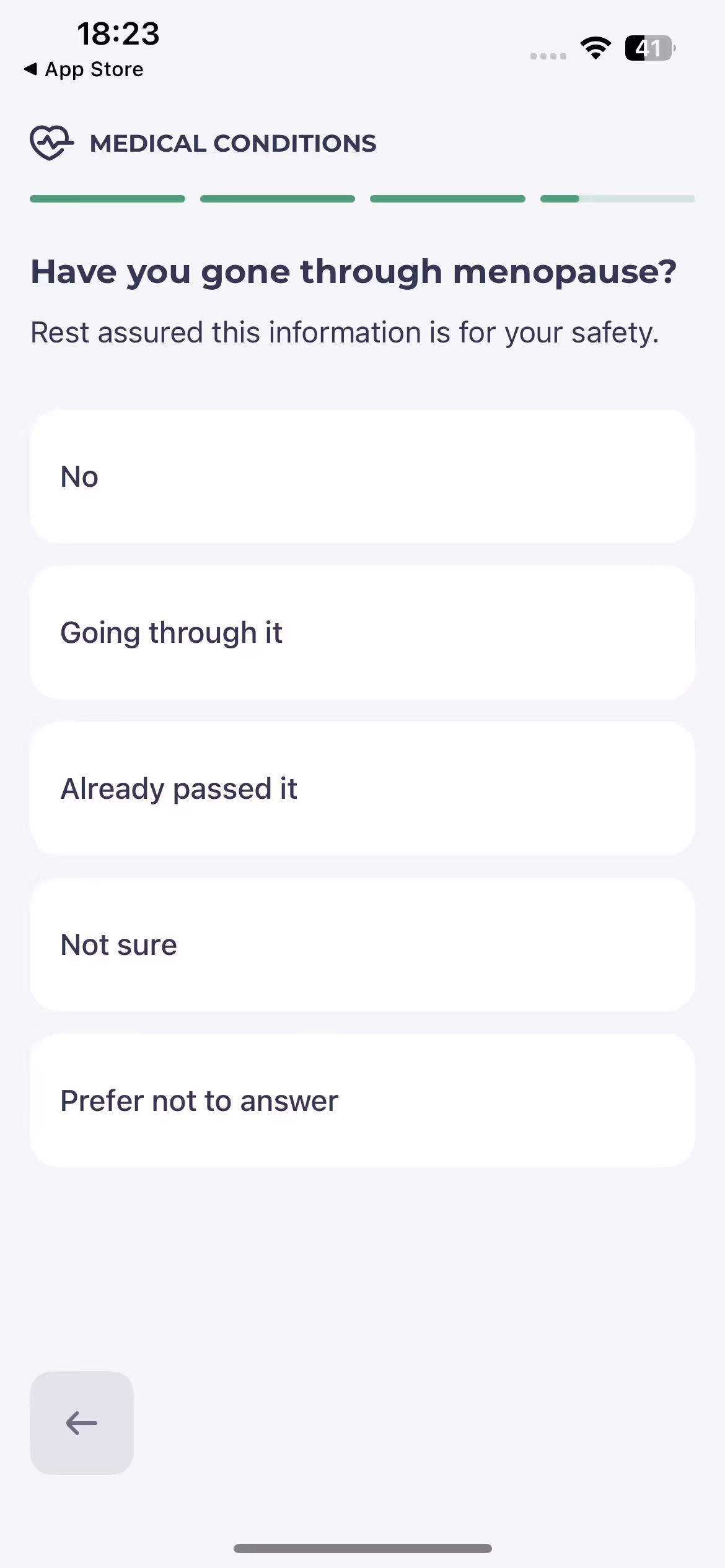Choose Prefer not to answer

(362, 1100)
